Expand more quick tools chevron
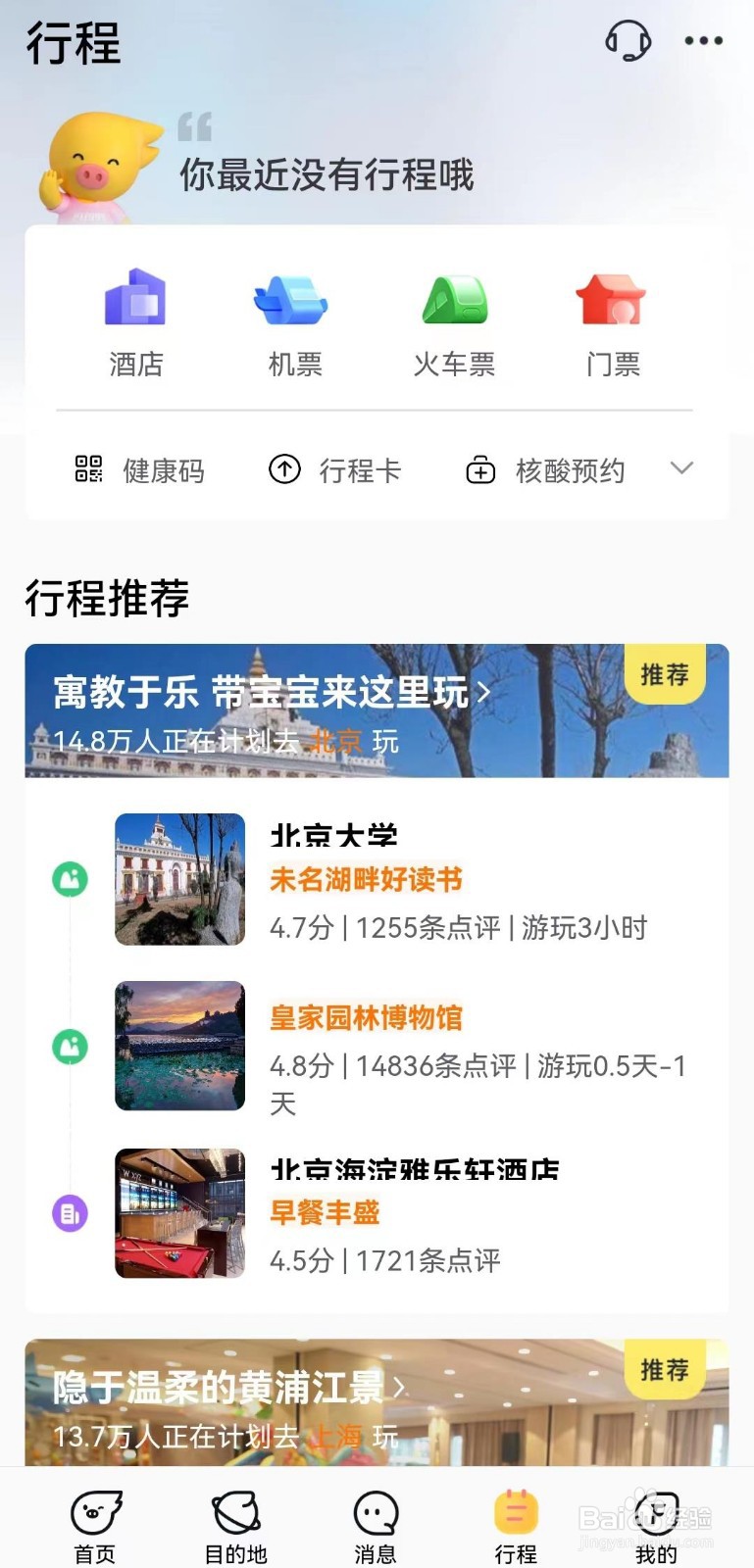This screenshot has height=1568, width=754. click(x=681, y=468)
